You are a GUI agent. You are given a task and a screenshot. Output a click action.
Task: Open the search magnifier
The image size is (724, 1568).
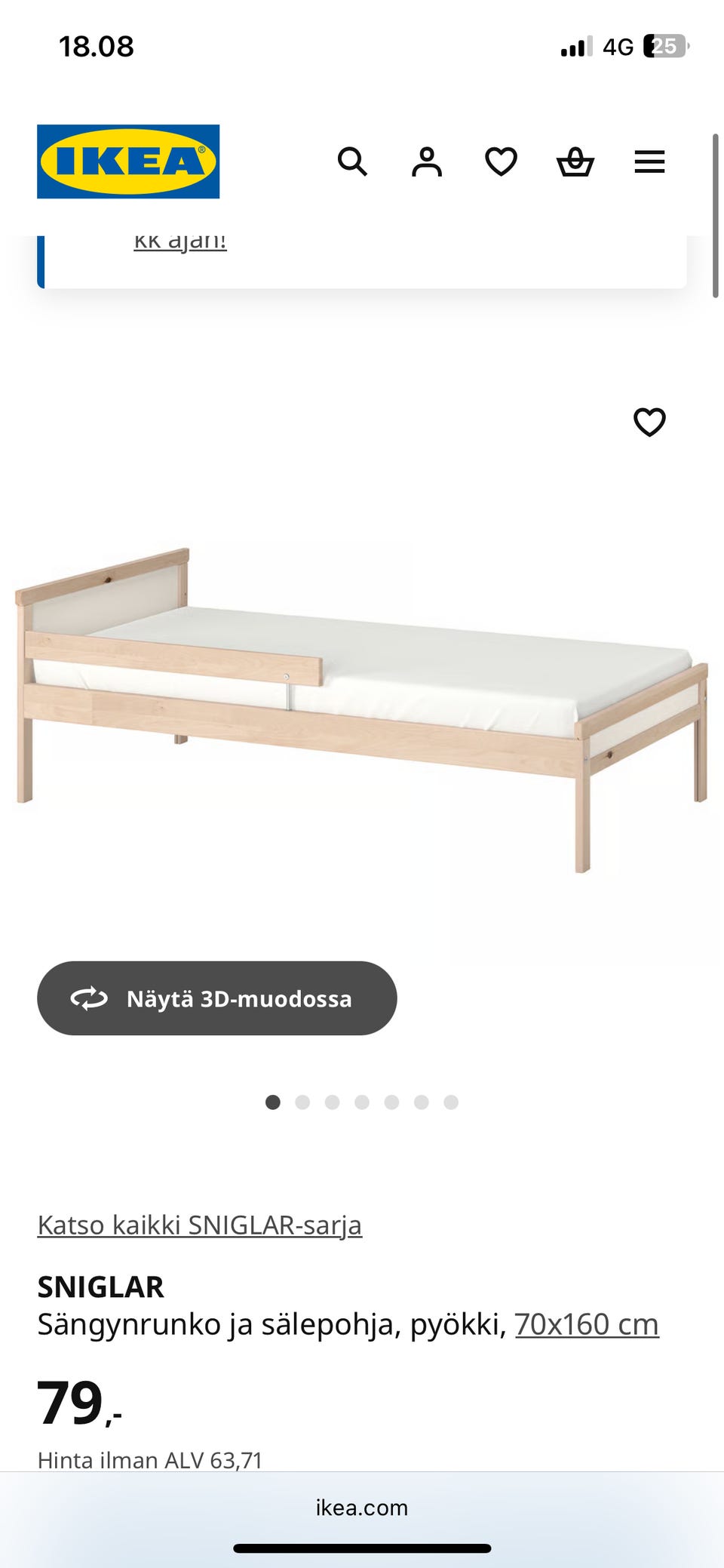352,161
